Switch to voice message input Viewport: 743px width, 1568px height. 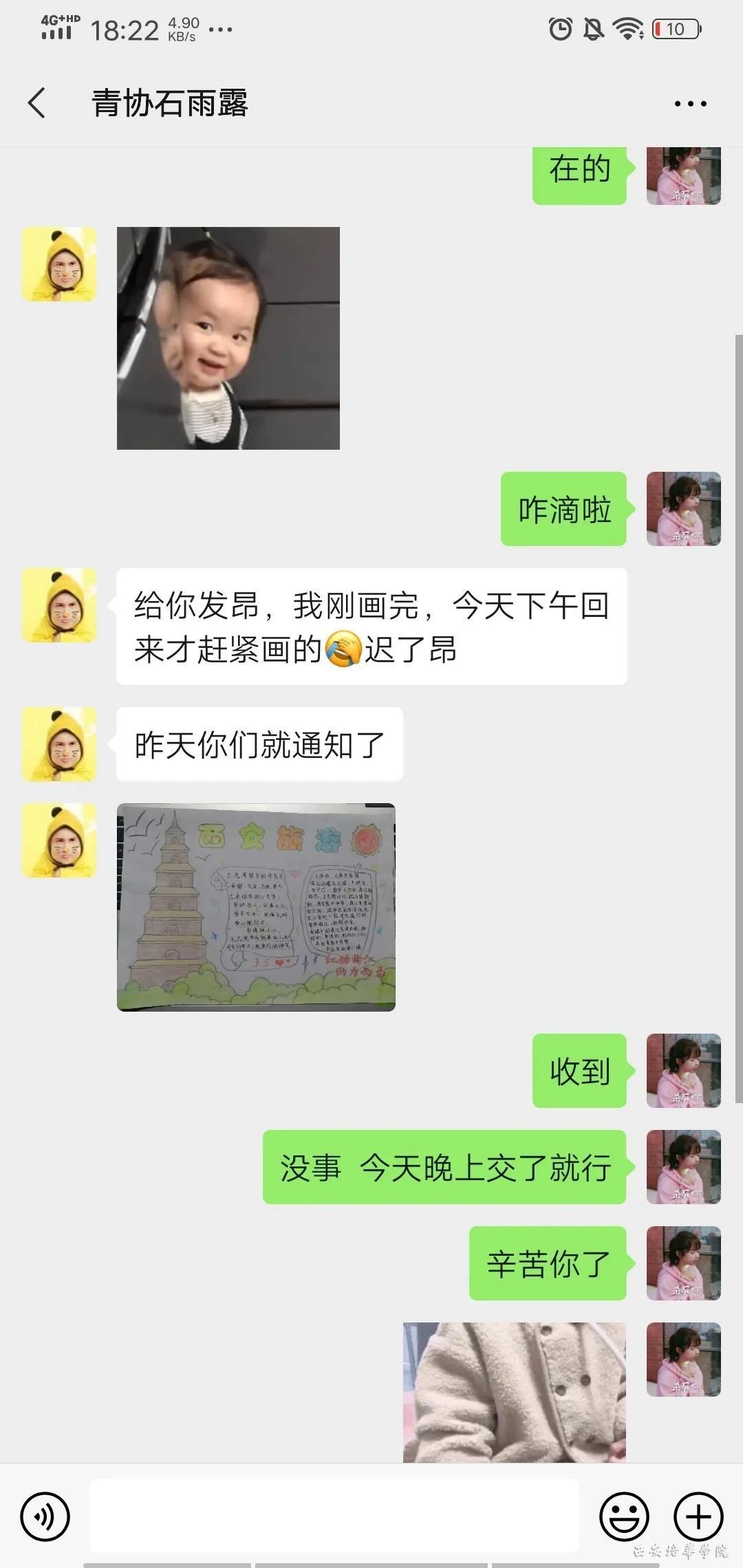(45, 1516)
